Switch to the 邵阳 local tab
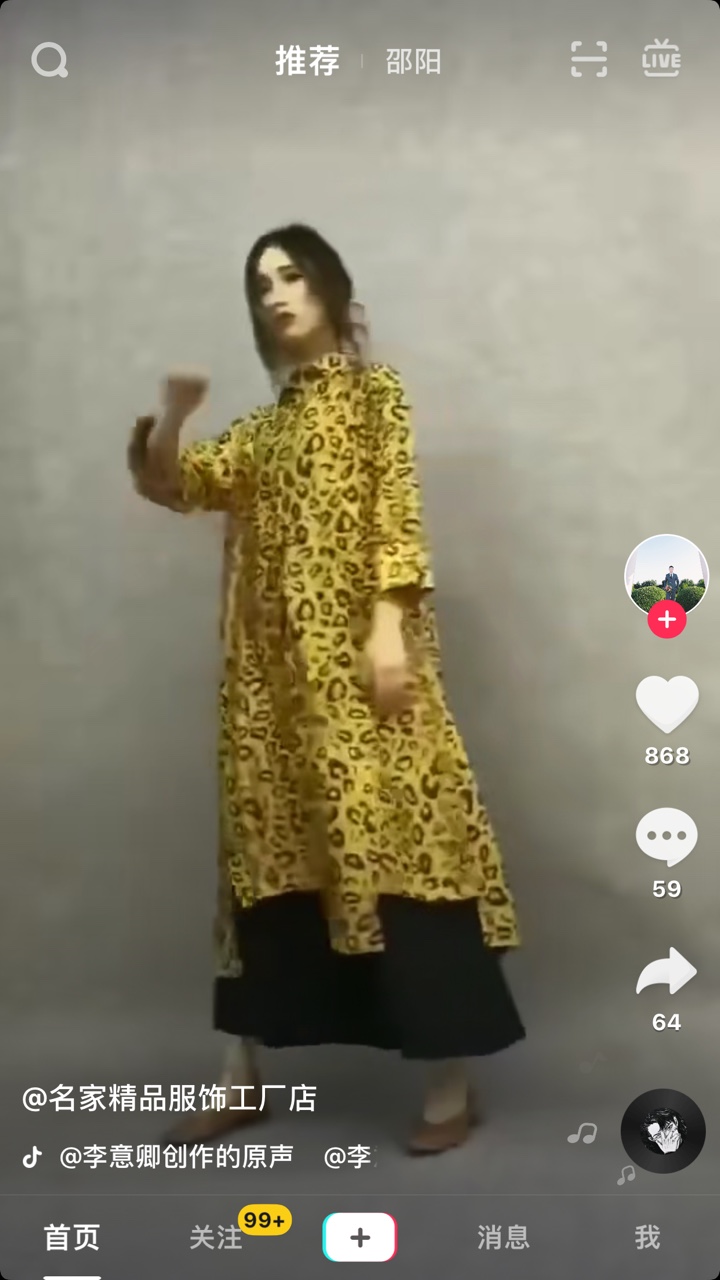 coord(414,62)
